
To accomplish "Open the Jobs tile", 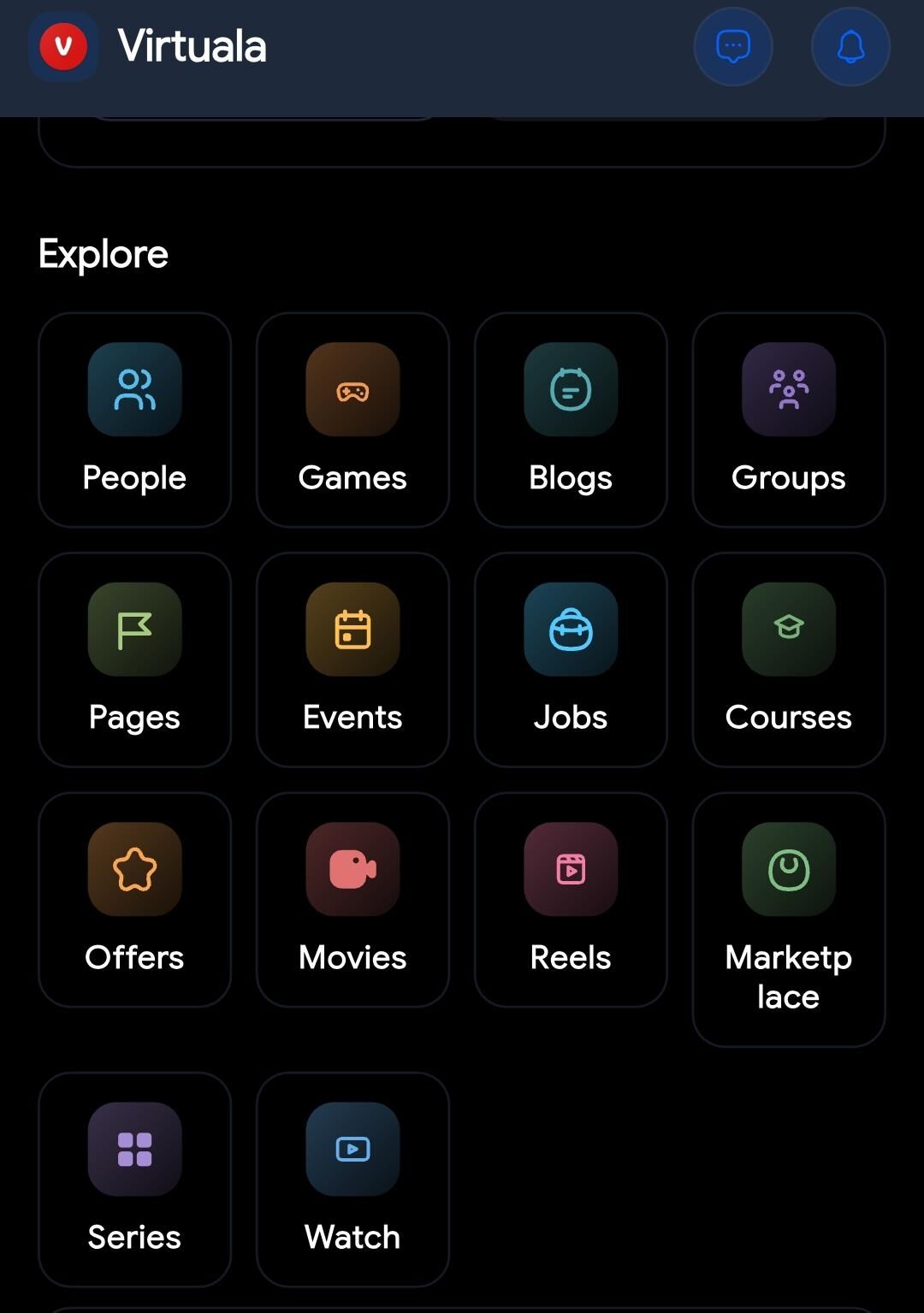I will pos(571,659).
